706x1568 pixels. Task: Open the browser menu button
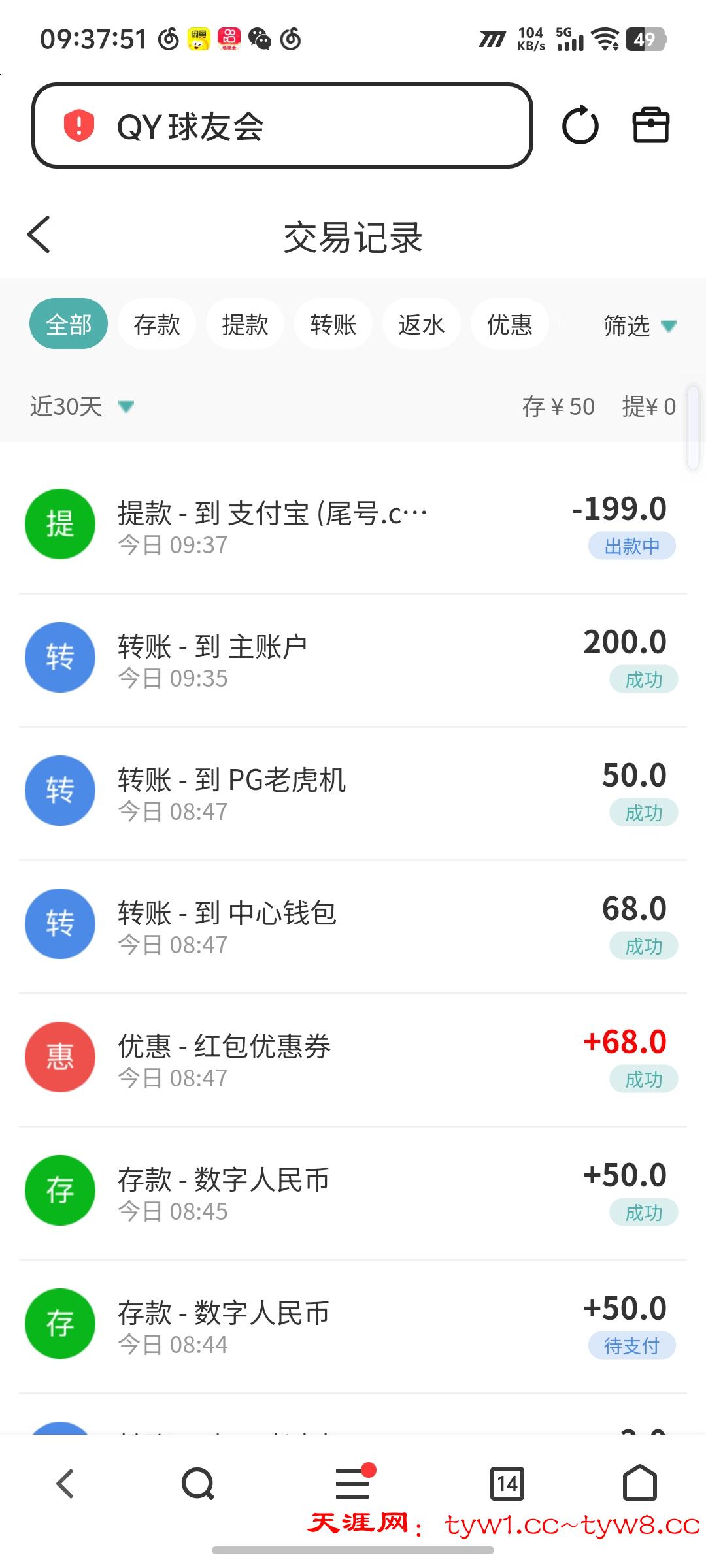pyautogui.click(x=353, y=1483)
